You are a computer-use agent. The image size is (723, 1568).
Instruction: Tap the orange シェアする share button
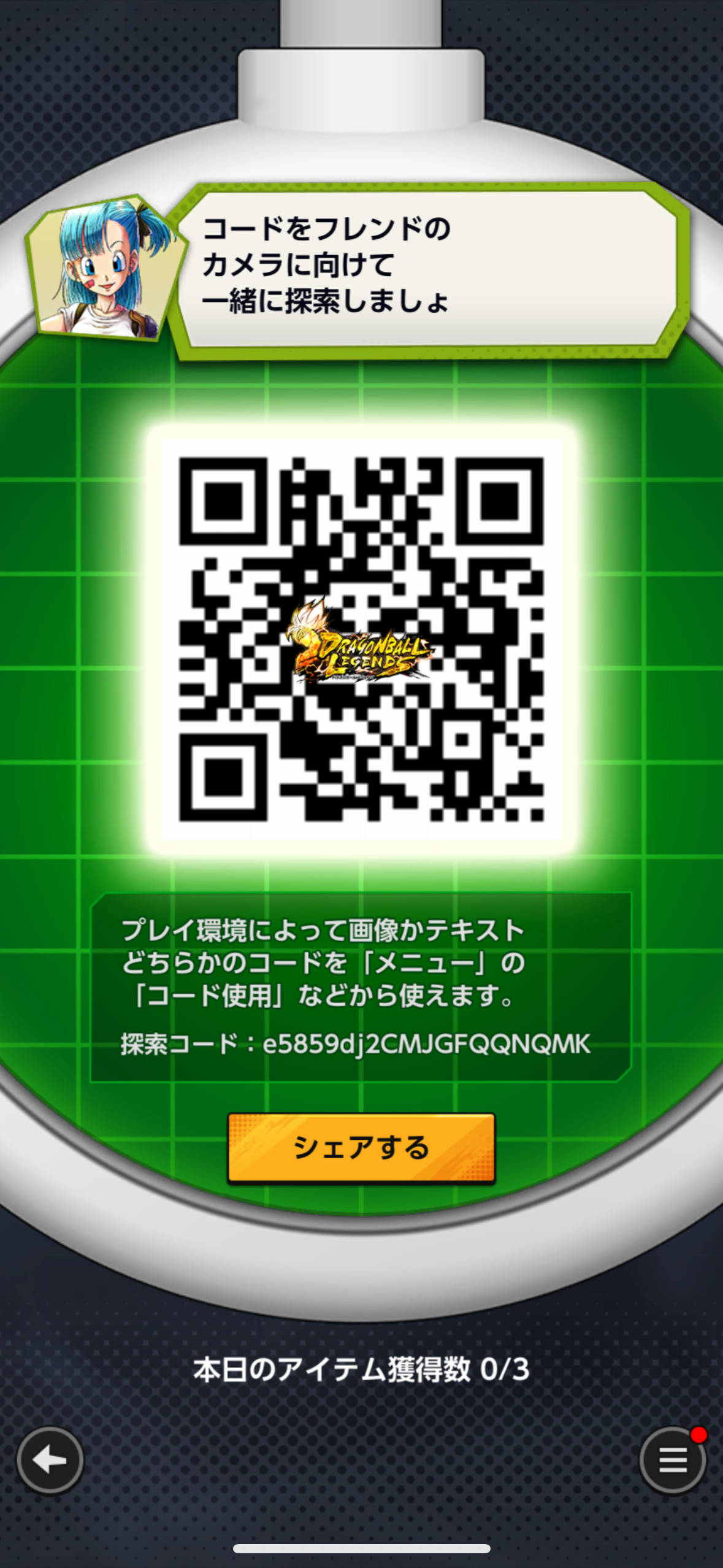pyautogui.click(x=361, y=1147)
